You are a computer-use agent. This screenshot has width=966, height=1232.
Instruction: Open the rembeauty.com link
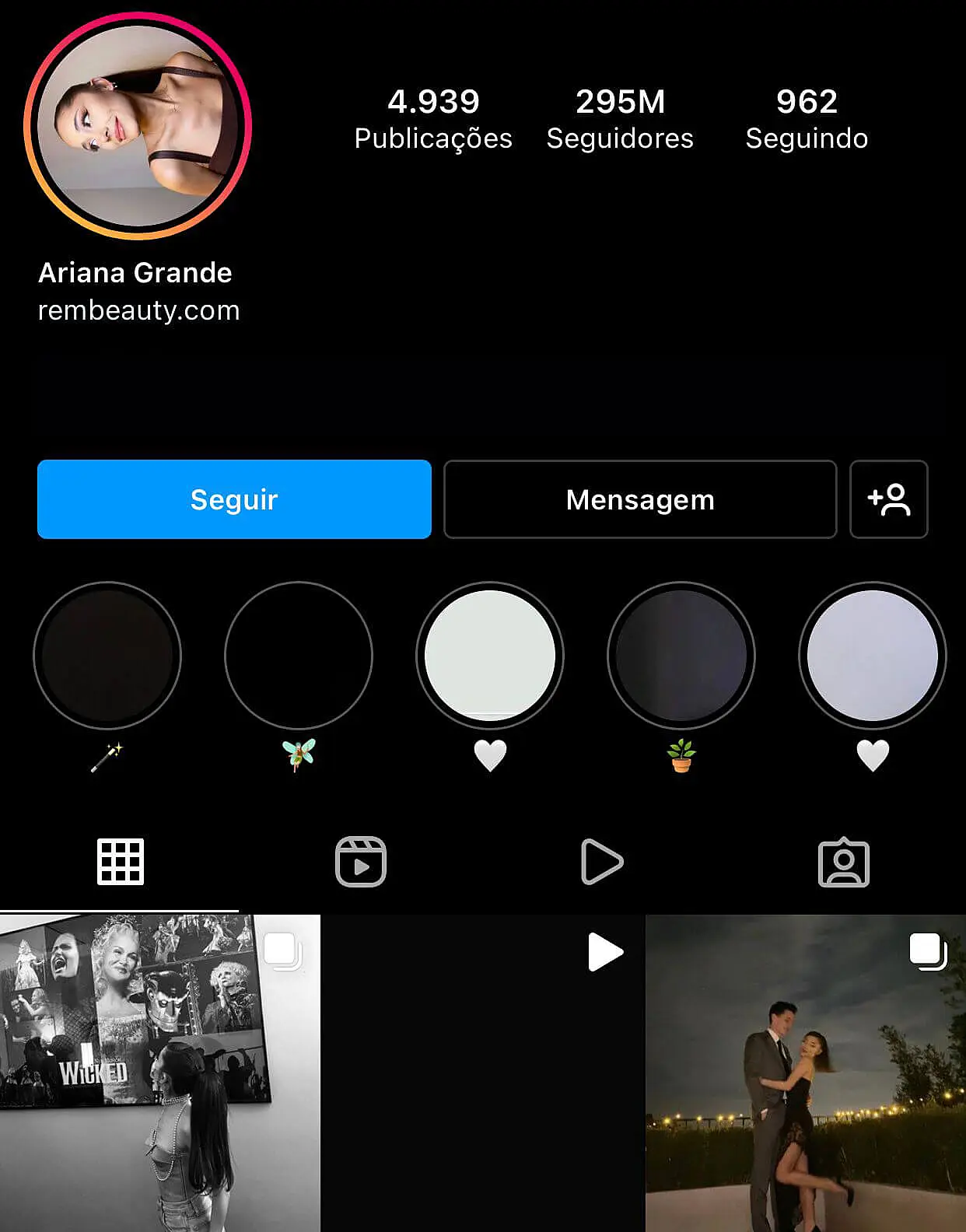pos(139,310)
